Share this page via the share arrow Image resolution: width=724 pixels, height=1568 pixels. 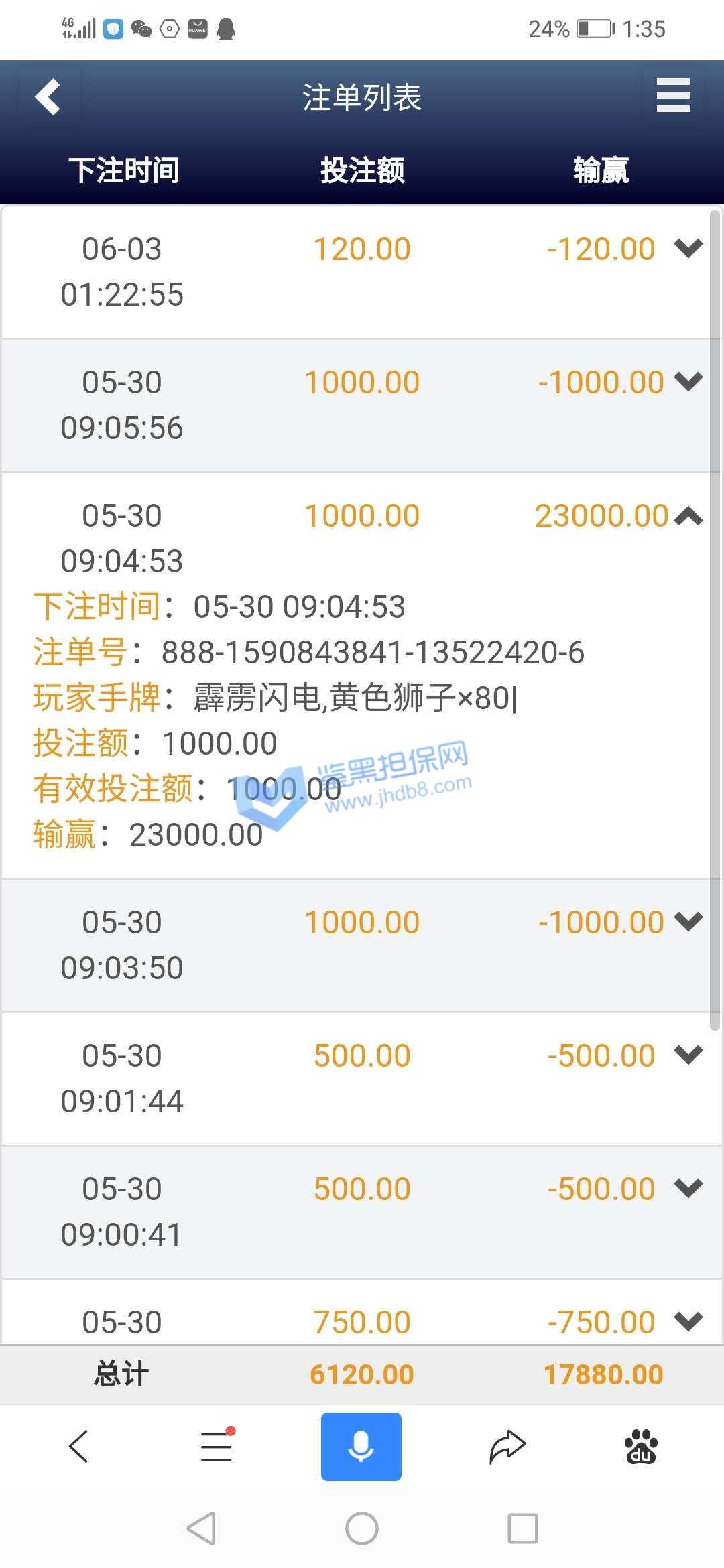[507, 1446]
